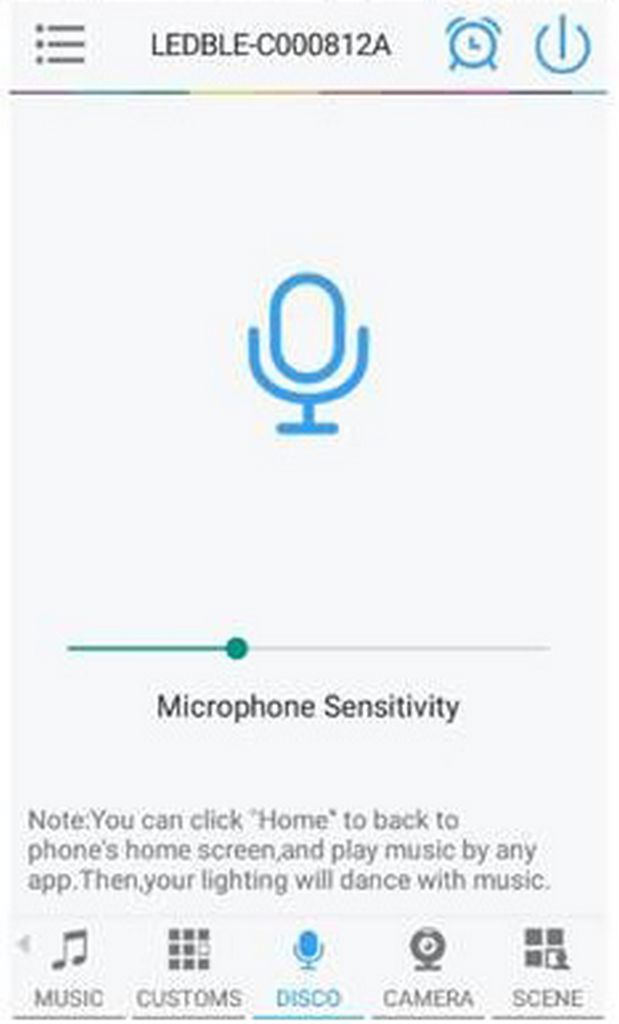This screenshot has height=1024, width=619.
Task: Tap the left arrow beside Music tab
Action: (x=23, y=944)
